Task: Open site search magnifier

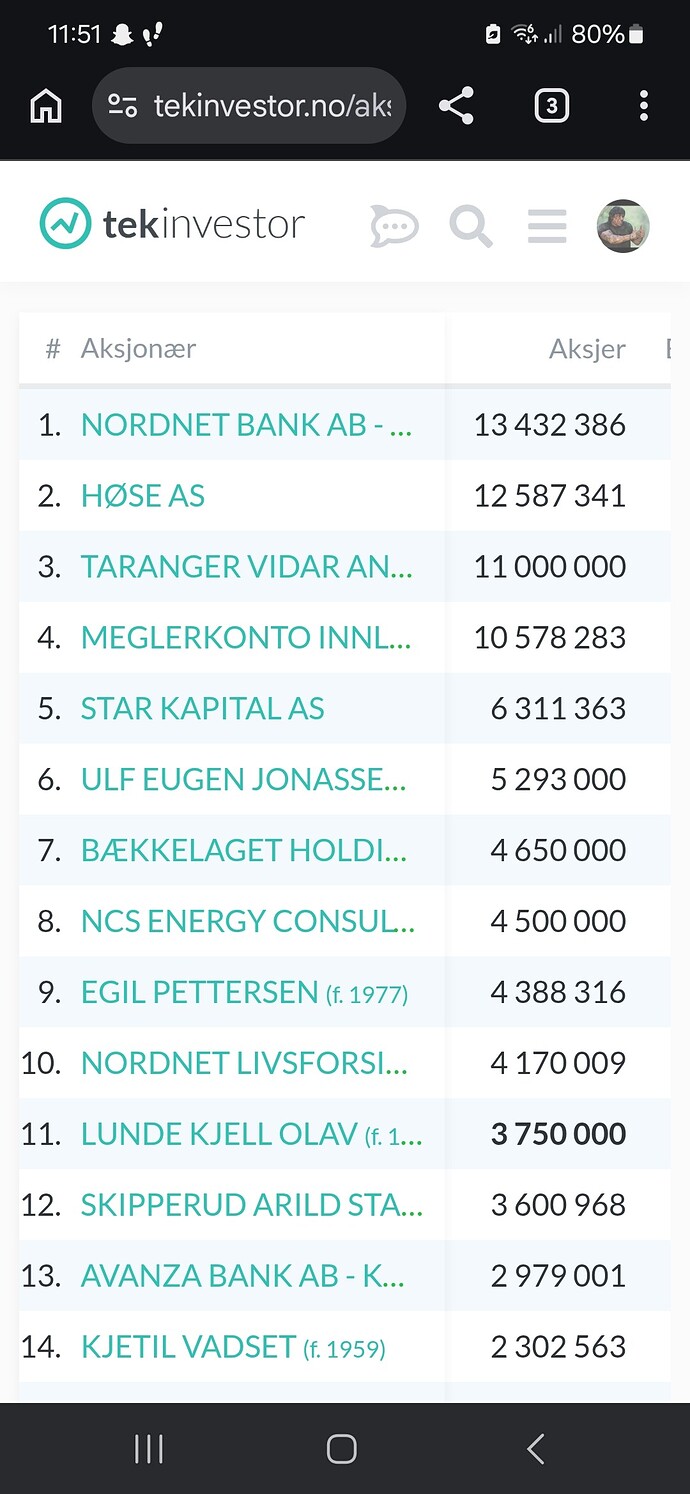Action: [x=471, y=225]
